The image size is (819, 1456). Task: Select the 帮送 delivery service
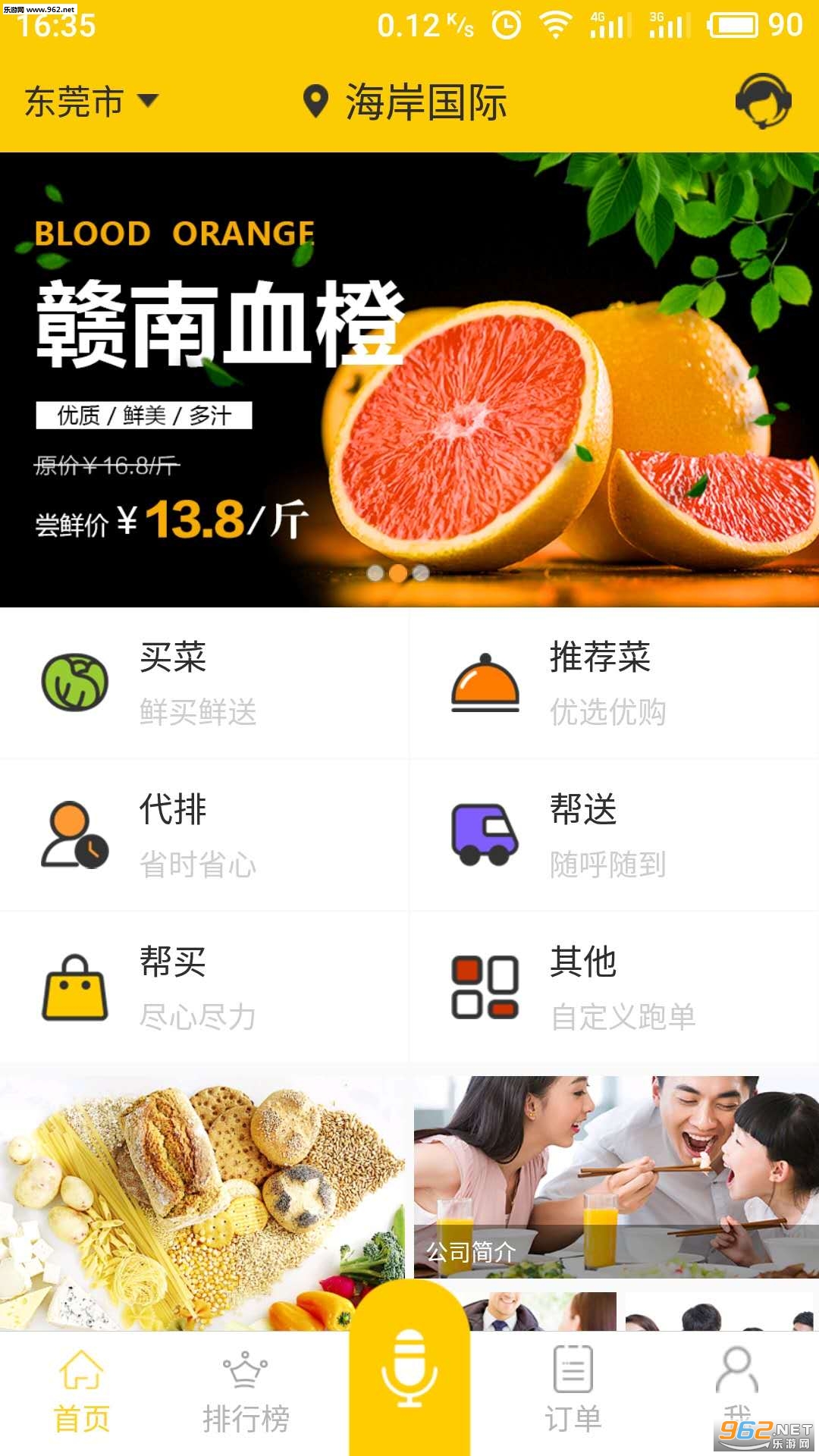point(613,835)
